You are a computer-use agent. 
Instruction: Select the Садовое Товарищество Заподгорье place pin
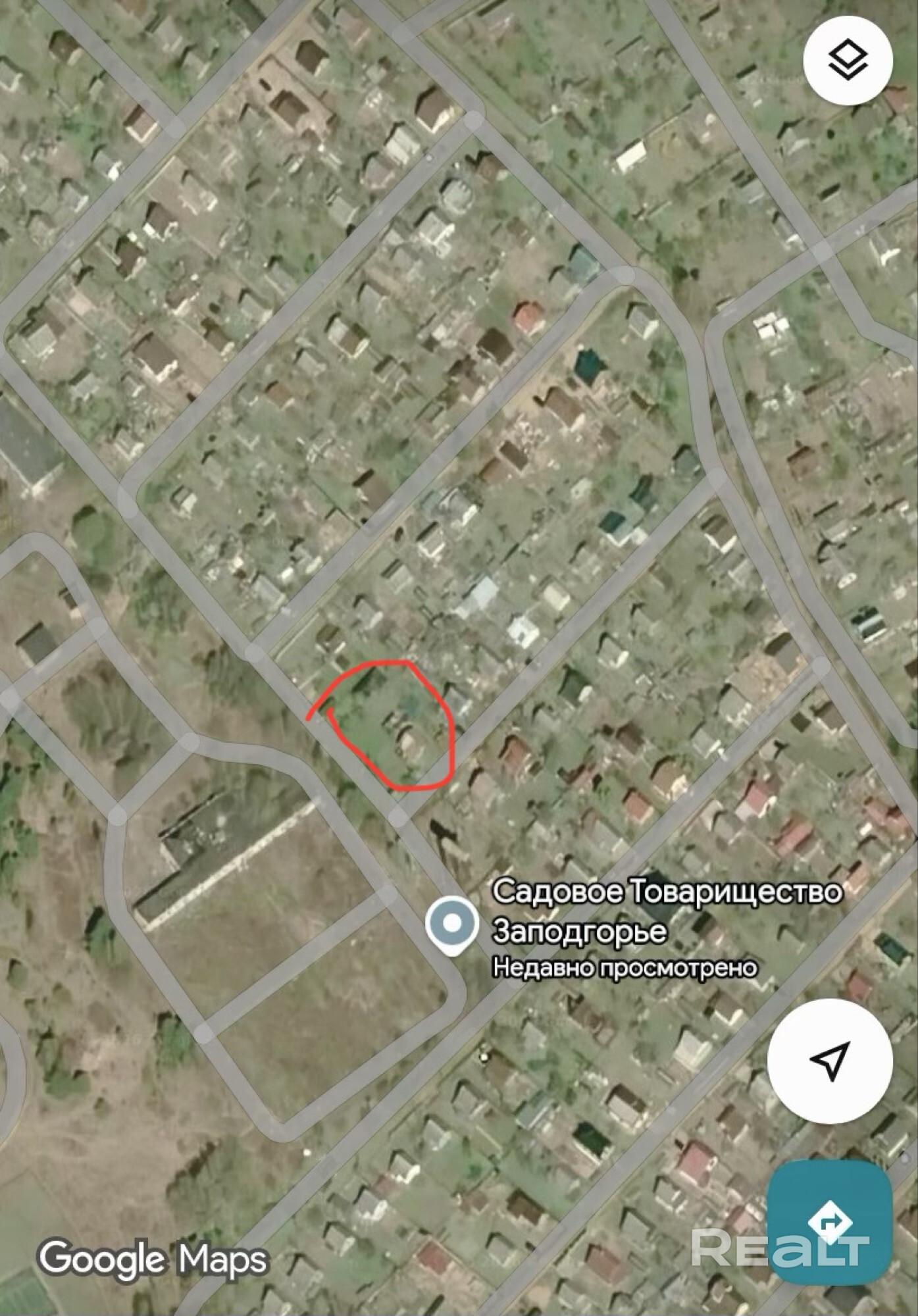pyautogui.click(x=451, y=923)
